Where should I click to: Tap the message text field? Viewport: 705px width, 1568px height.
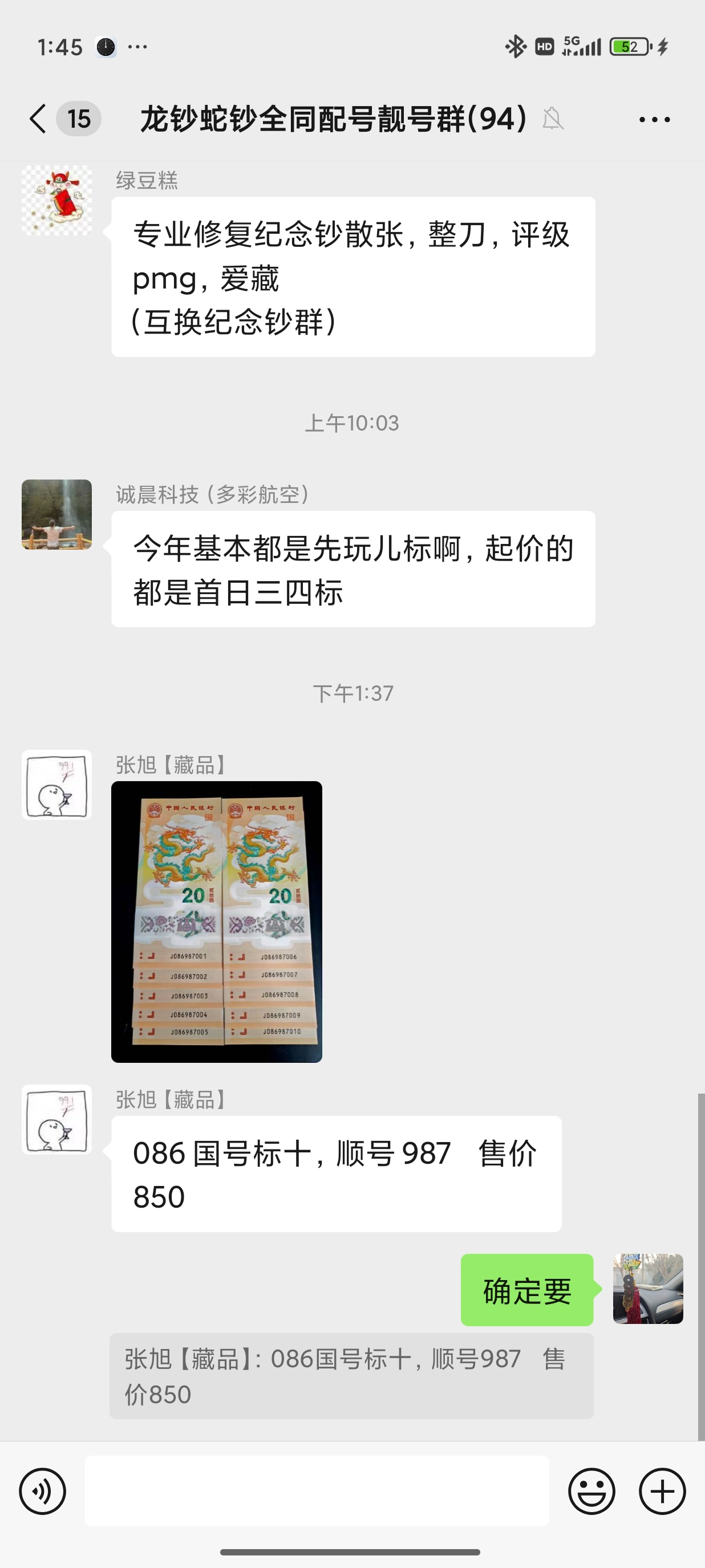pyautogui.click(x=317, y=1490)
